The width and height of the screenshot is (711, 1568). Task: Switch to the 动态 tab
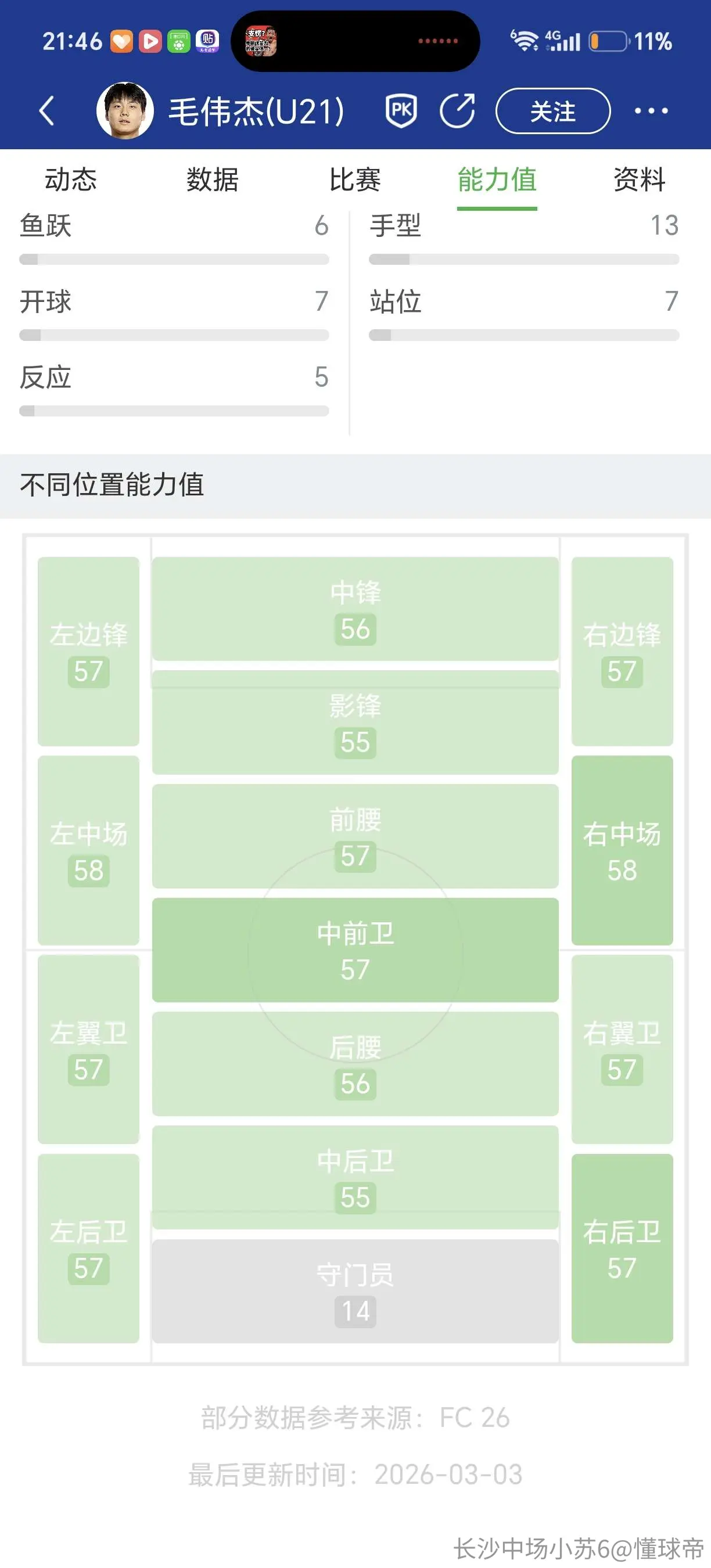tap(71, 179)
